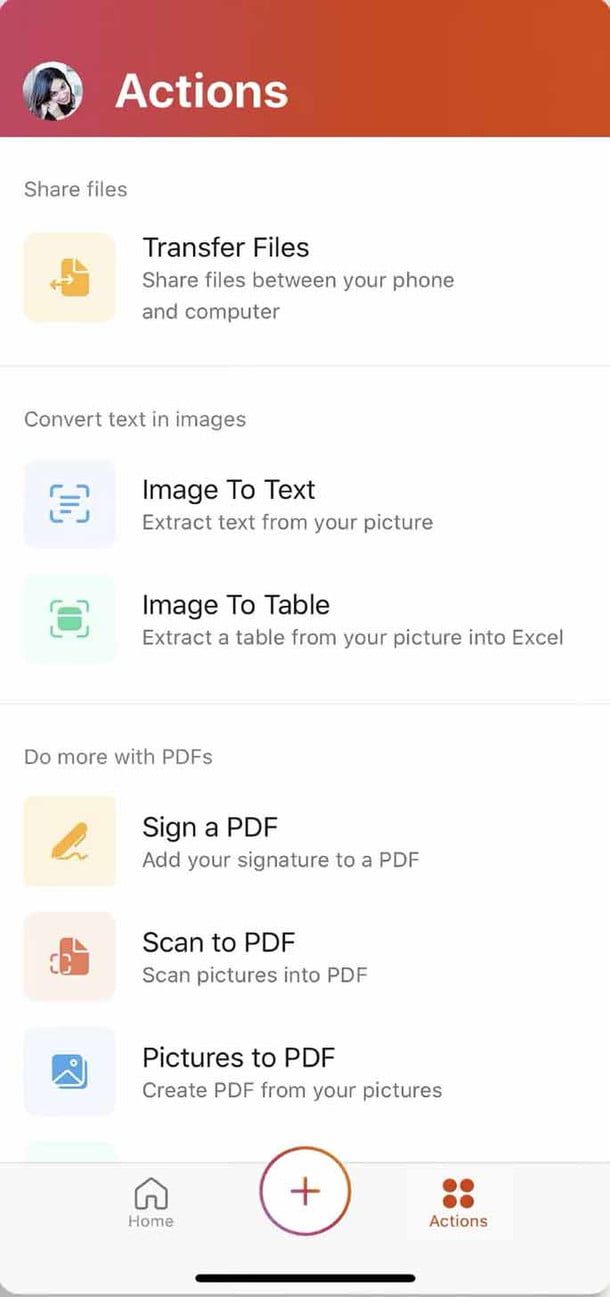Switch to the Home tab

click(x=151, y=1202)
